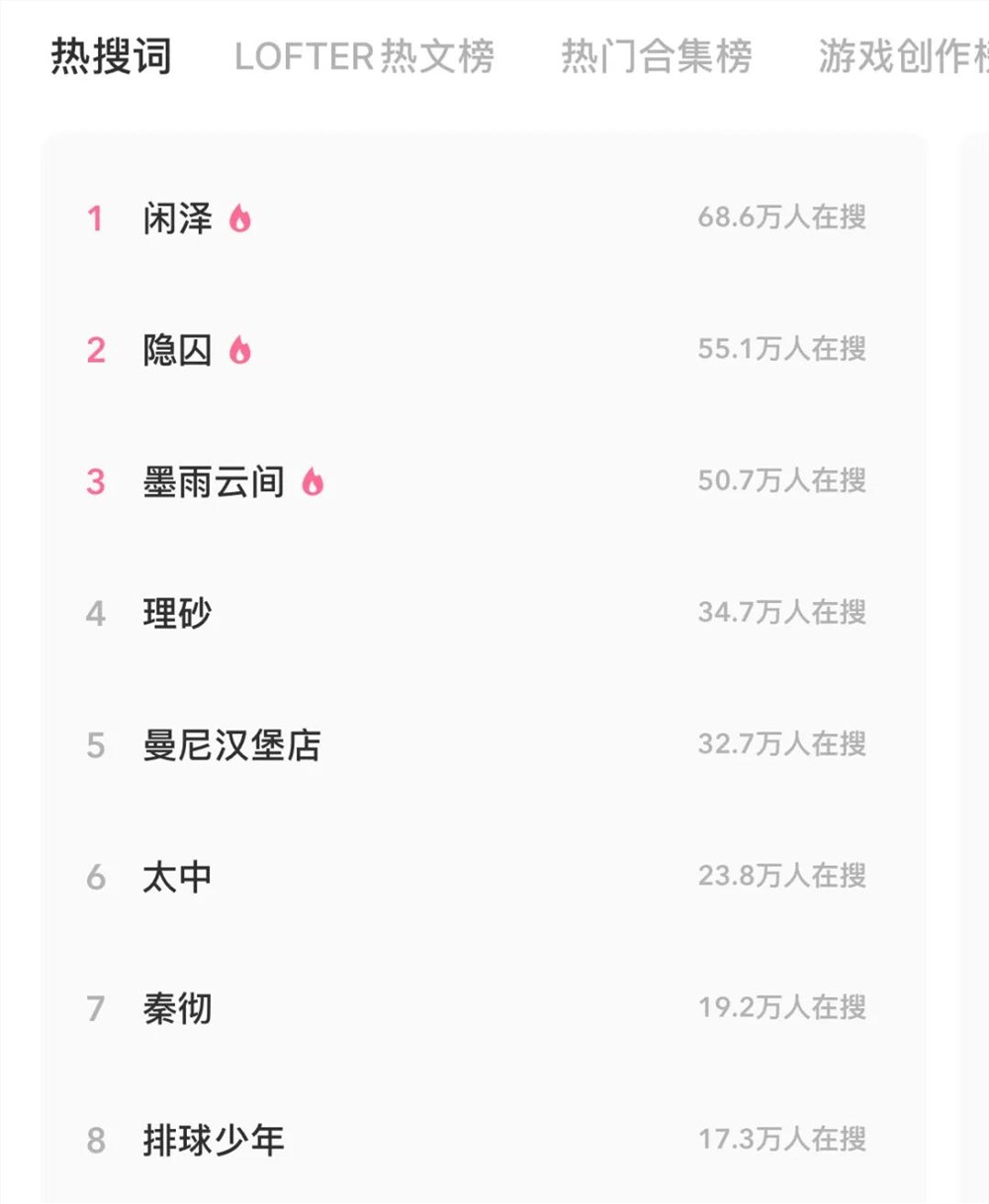Click the flame icon beside 隐囚
This screenshot has height=1204, width=989.
pyautogui.click(x=240, y=351)
